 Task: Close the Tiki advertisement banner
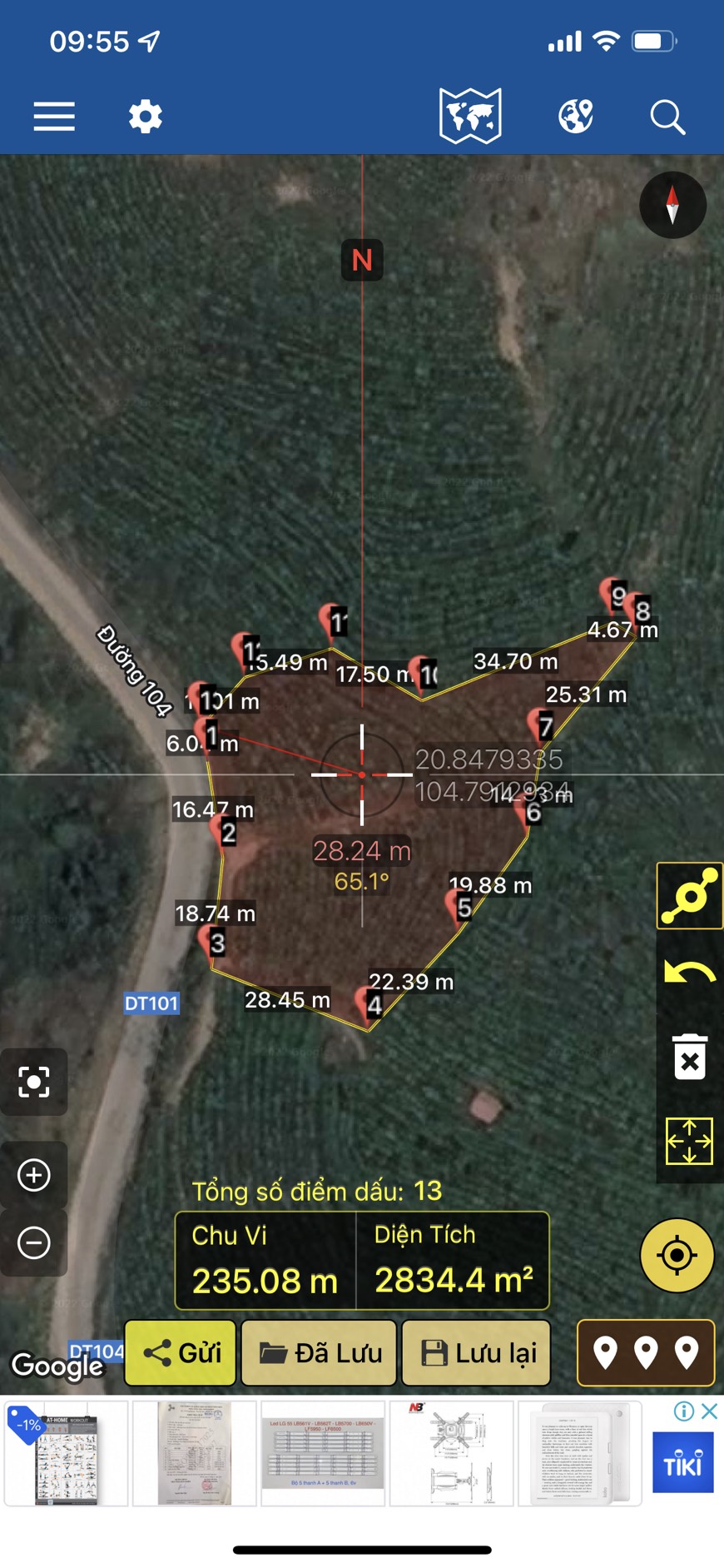pyautogui.click(x=709, y=1411)
